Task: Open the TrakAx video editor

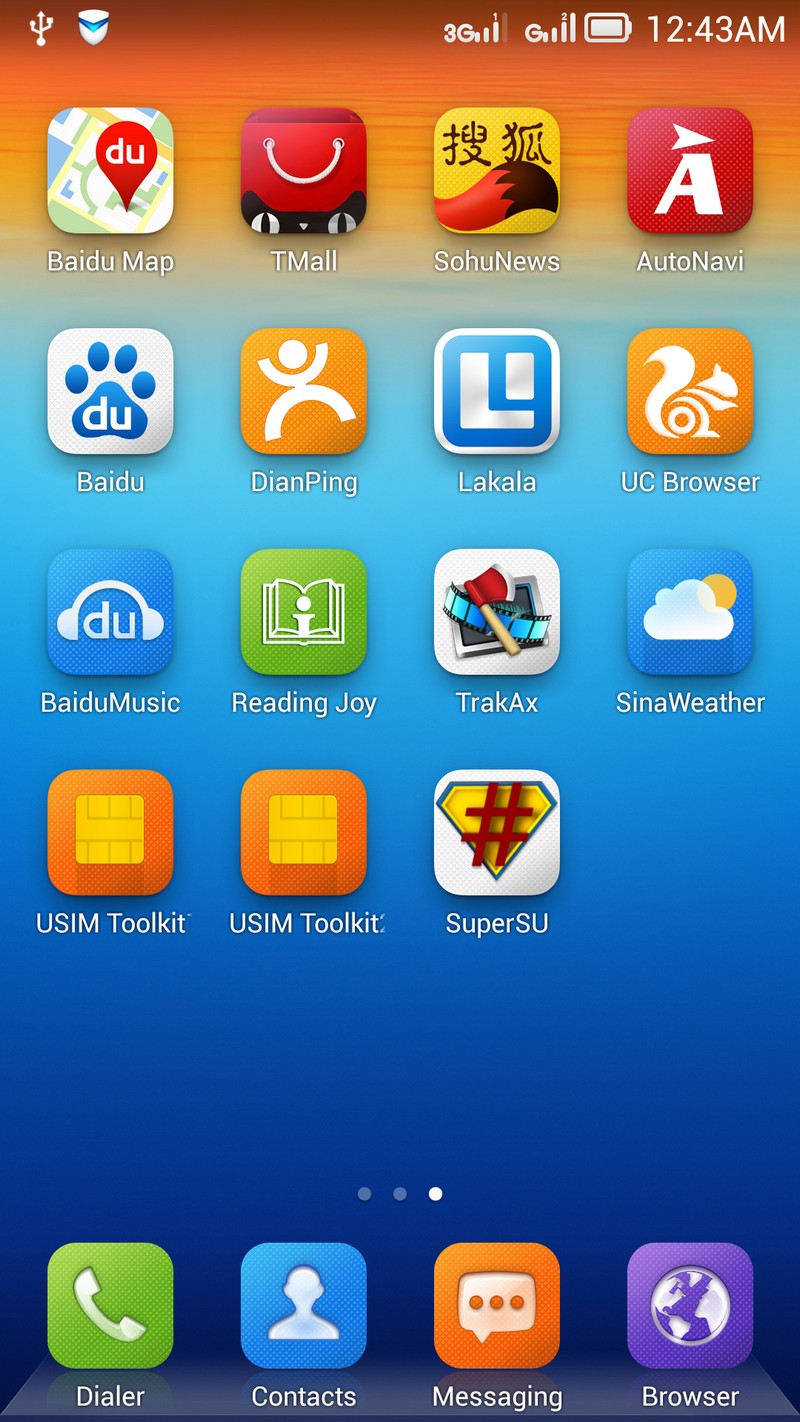Action: click(x=496, y=611)
